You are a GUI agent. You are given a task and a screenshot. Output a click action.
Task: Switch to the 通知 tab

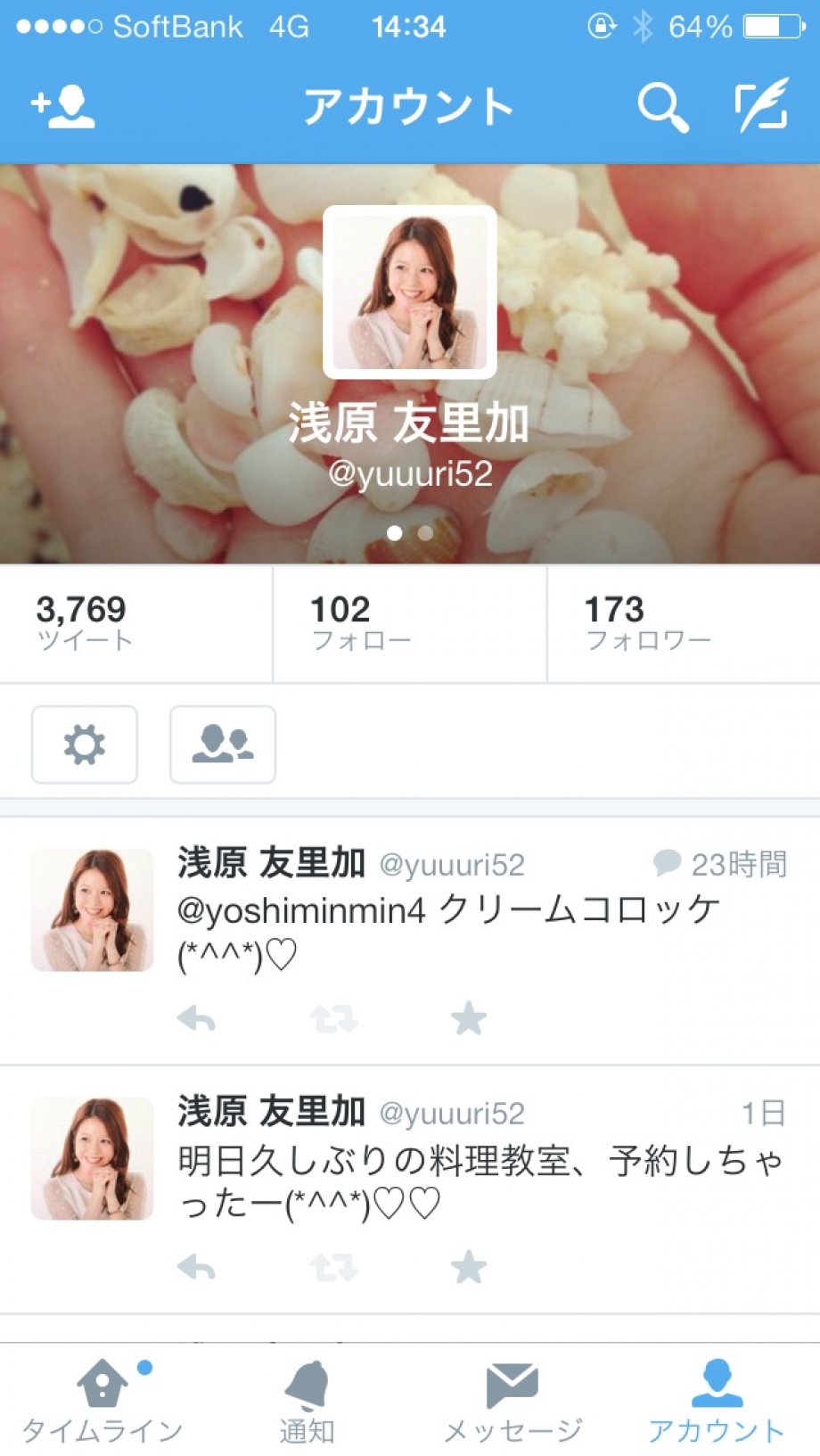[307, 1400]
